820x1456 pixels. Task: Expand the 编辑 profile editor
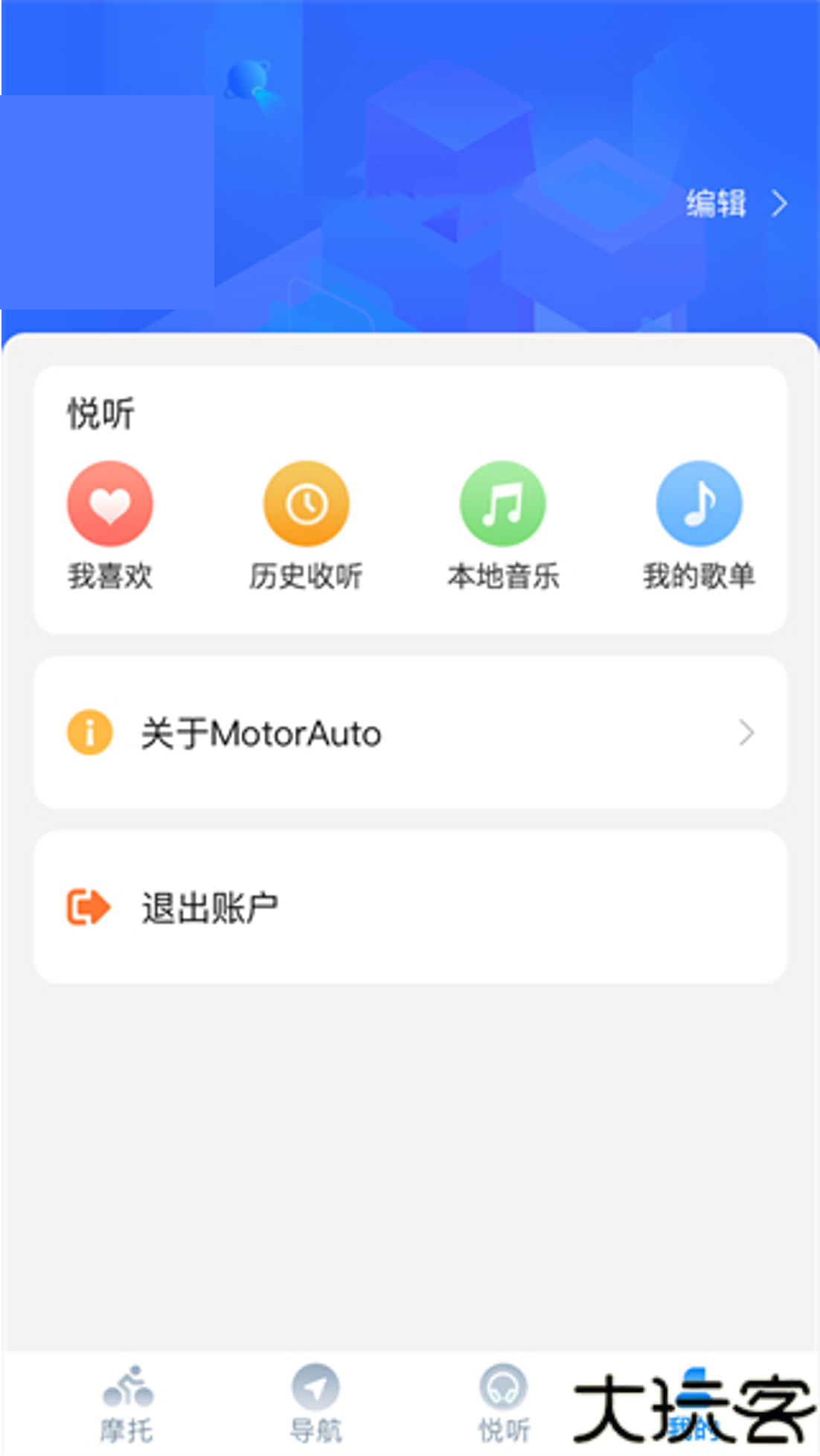[716, 202]
